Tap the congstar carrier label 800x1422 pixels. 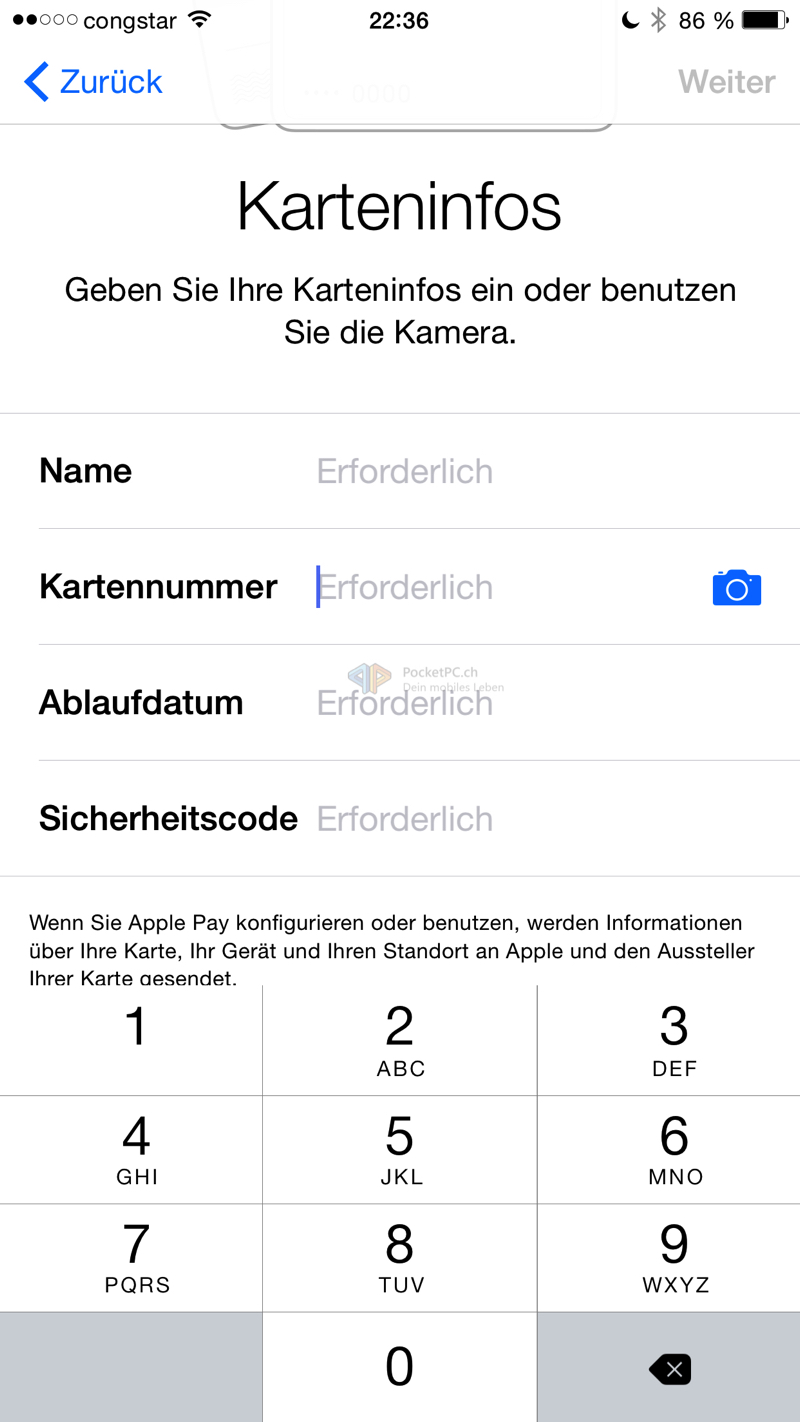pyautogui.click(x=130, y=19)
